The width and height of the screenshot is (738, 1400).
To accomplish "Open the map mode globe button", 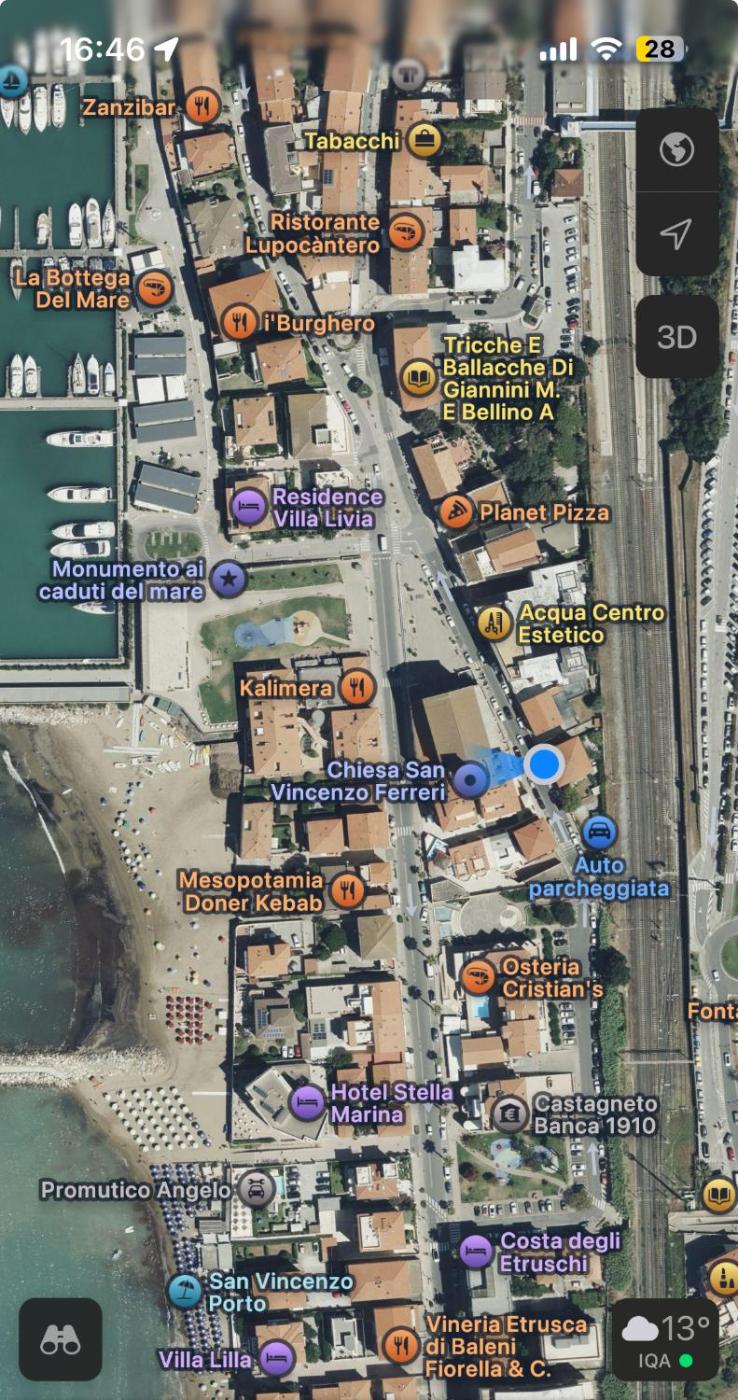I will click(x=677, y=151).
